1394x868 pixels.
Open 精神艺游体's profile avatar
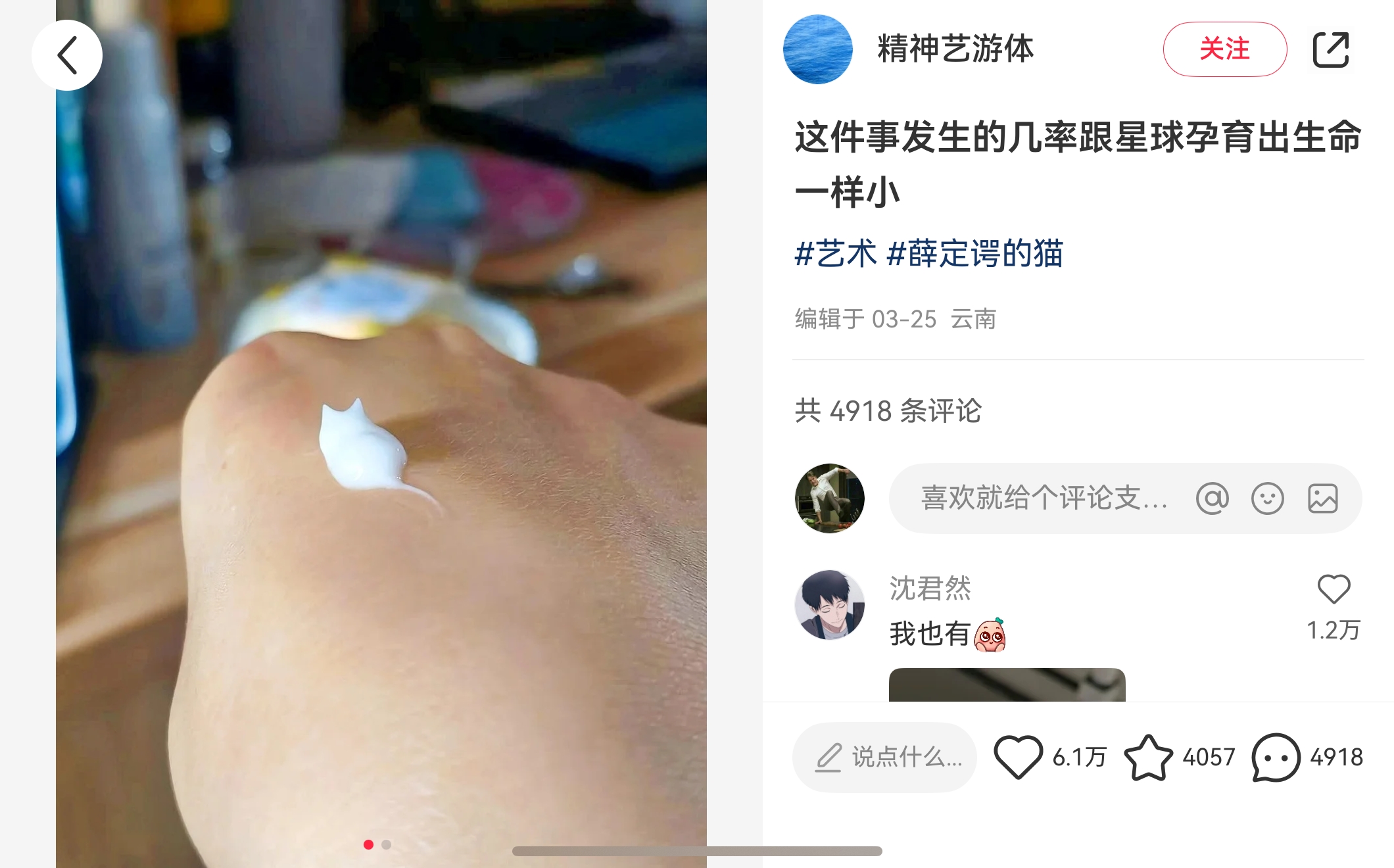(817, 49)
